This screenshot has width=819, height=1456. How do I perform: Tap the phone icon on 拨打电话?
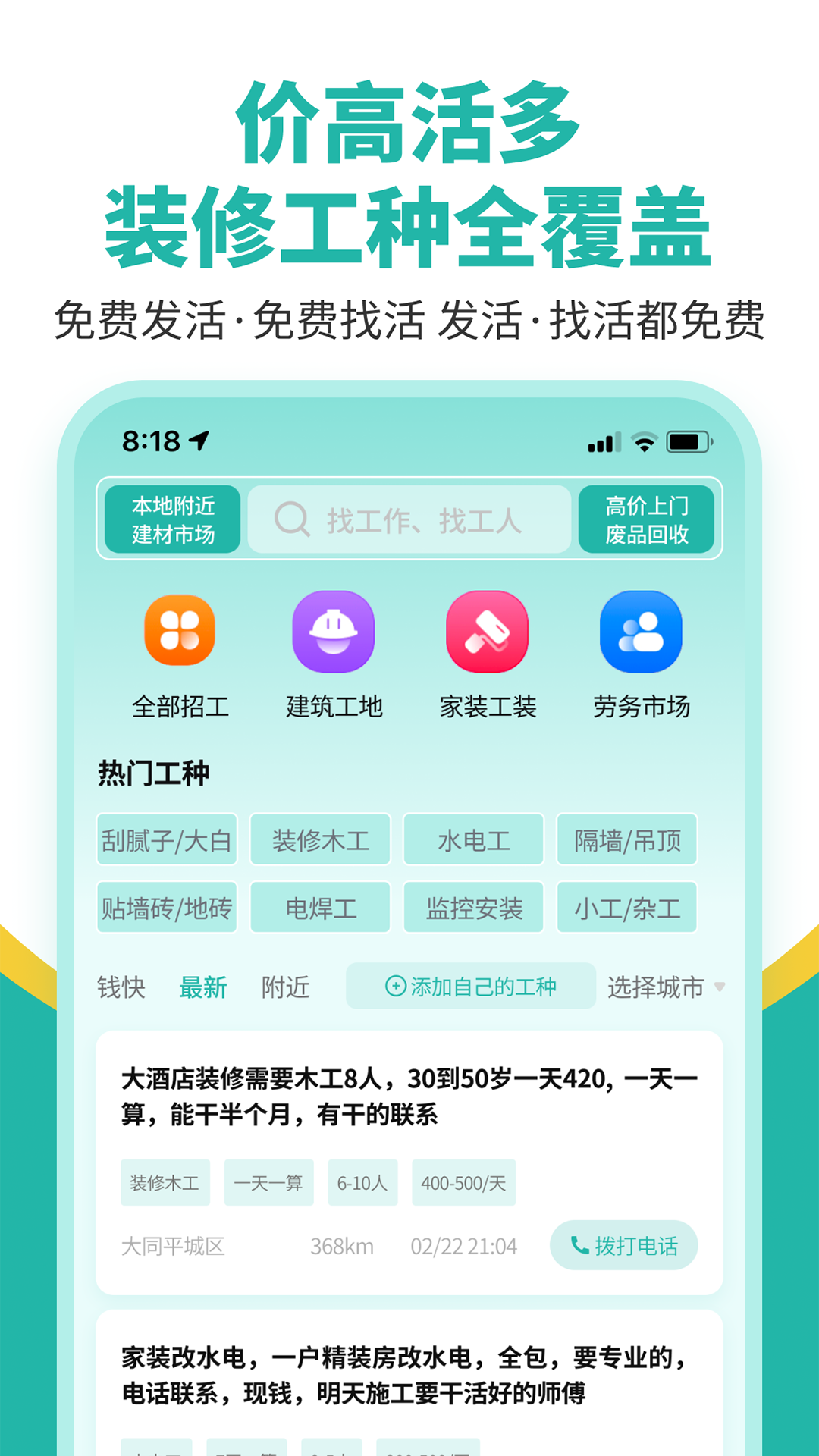pyautogui.click(x=579, y=1244)
